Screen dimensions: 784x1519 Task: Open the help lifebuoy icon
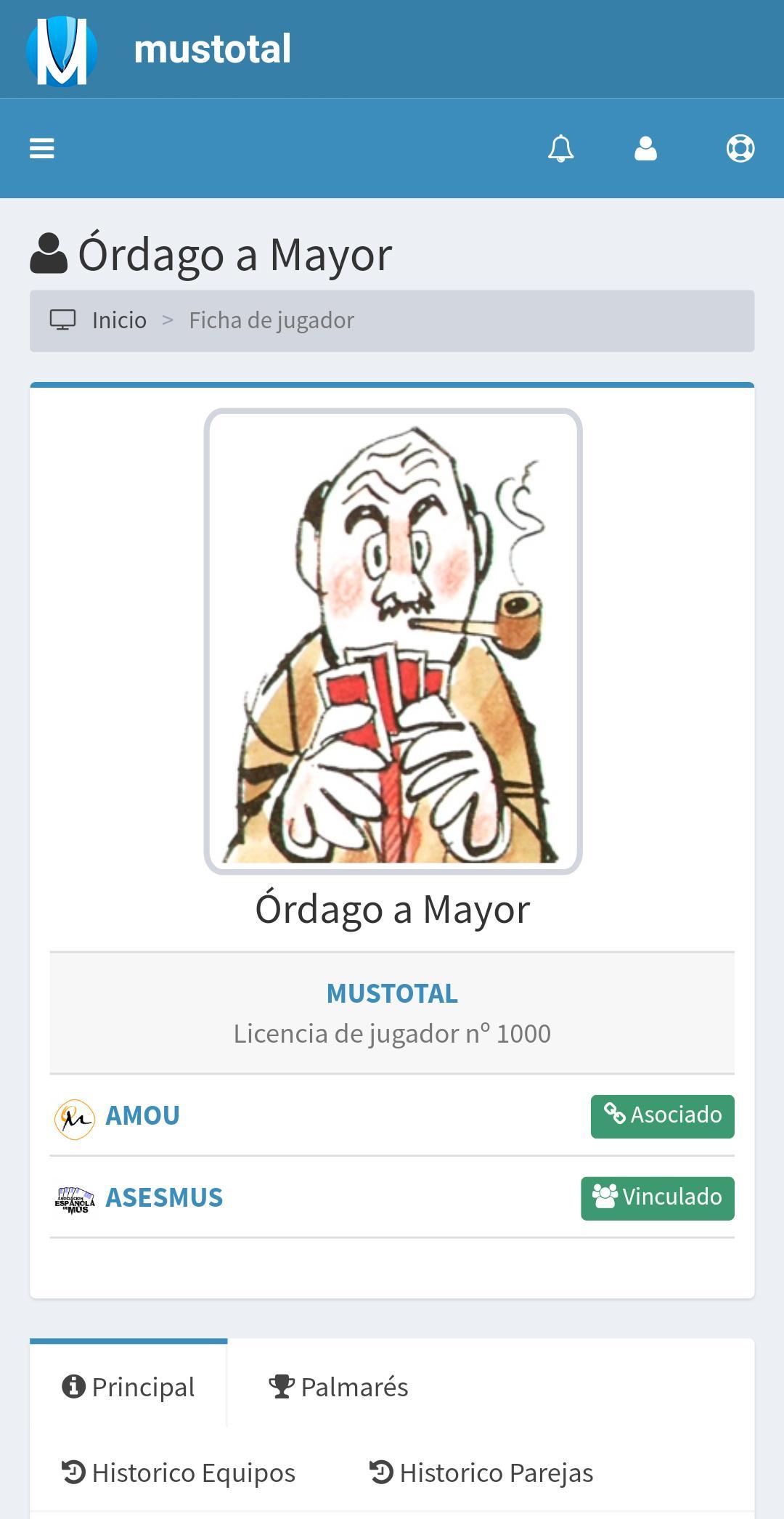pos(740,148)
